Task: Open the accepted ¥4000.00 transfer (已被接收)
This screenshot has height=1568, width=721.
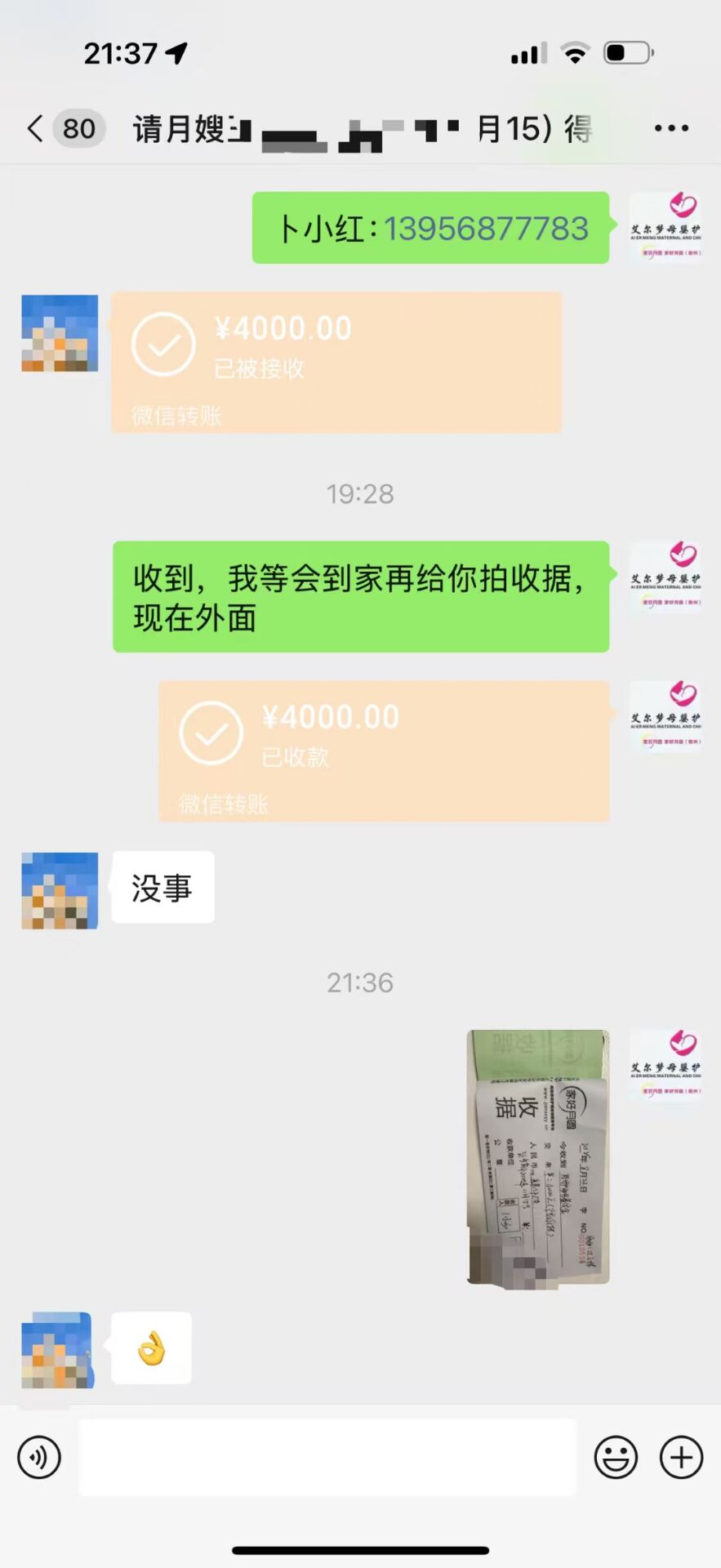Action: tap(336, 362)
